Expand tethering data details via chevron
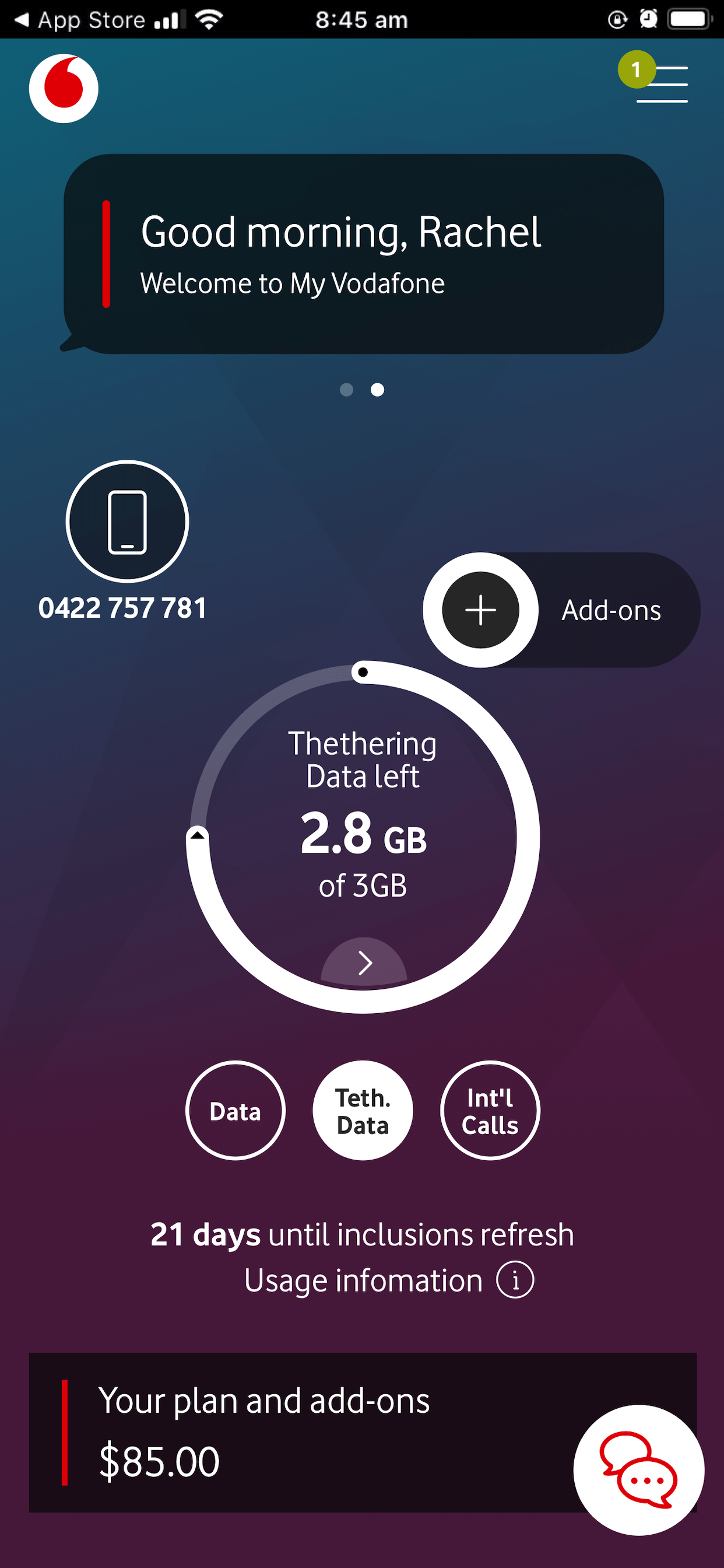The image size is (724, 1568). pyautogui.click(x=364, y=963)
